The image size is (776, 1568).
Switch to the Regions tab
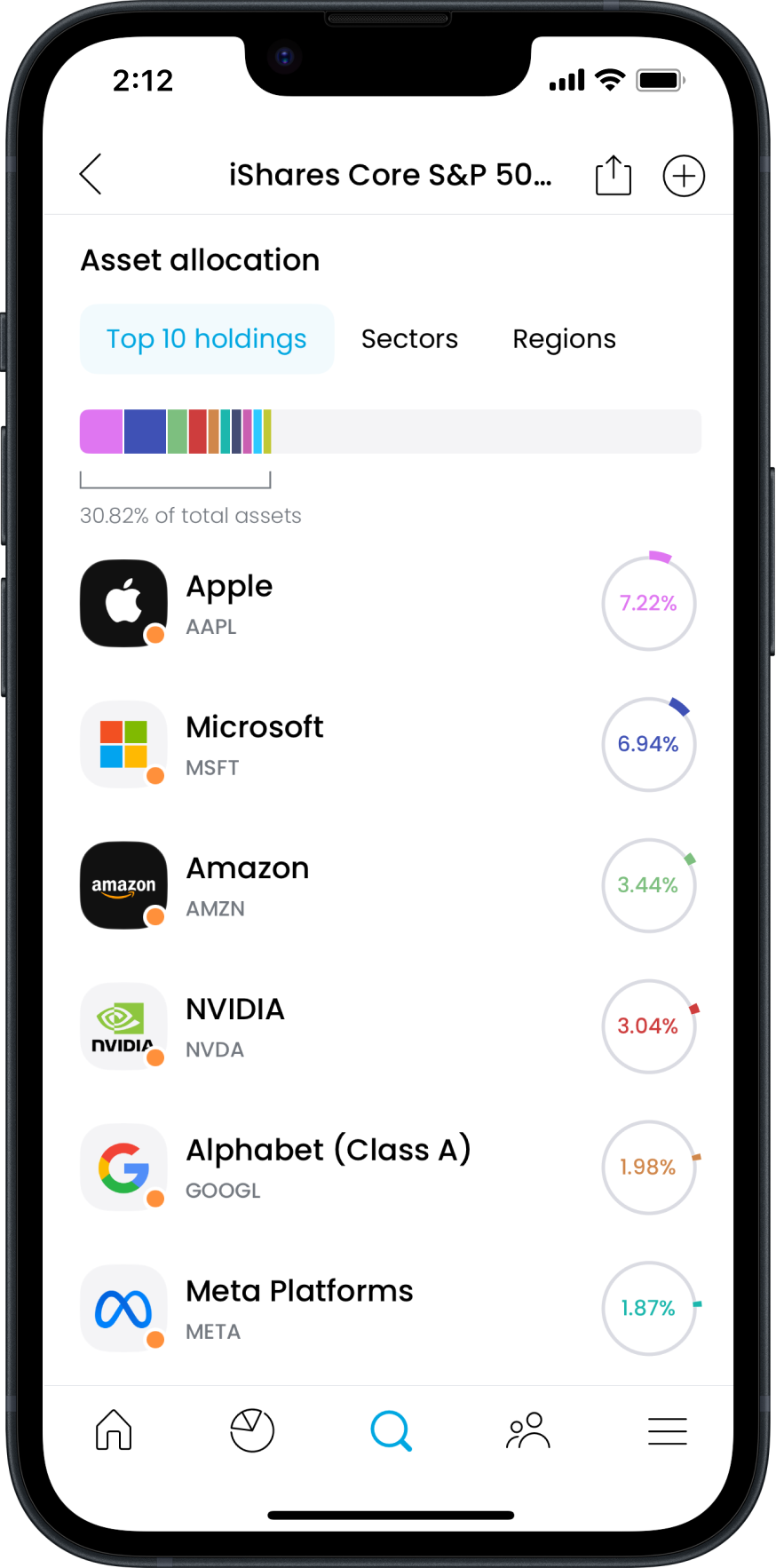coord(564,339)
